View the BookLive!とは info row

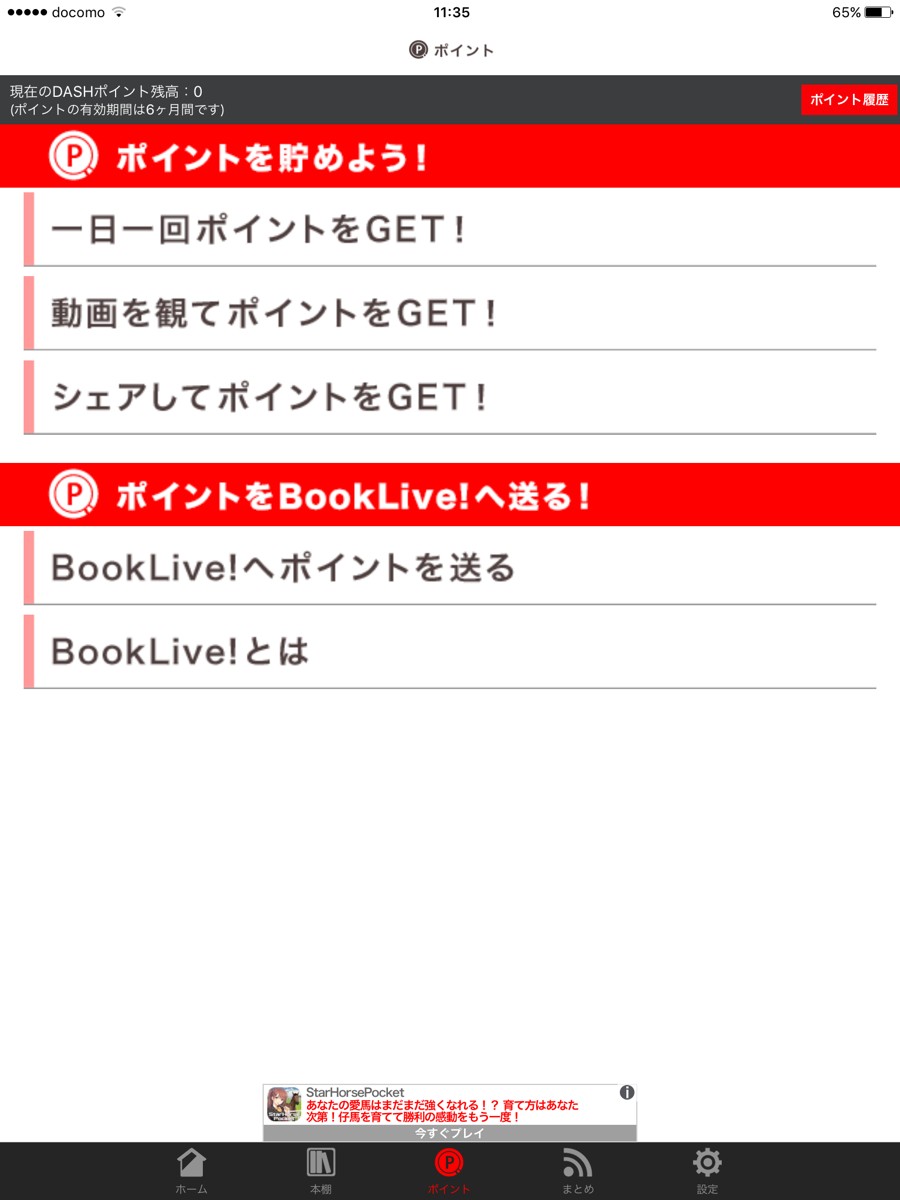tap(450, 652)
